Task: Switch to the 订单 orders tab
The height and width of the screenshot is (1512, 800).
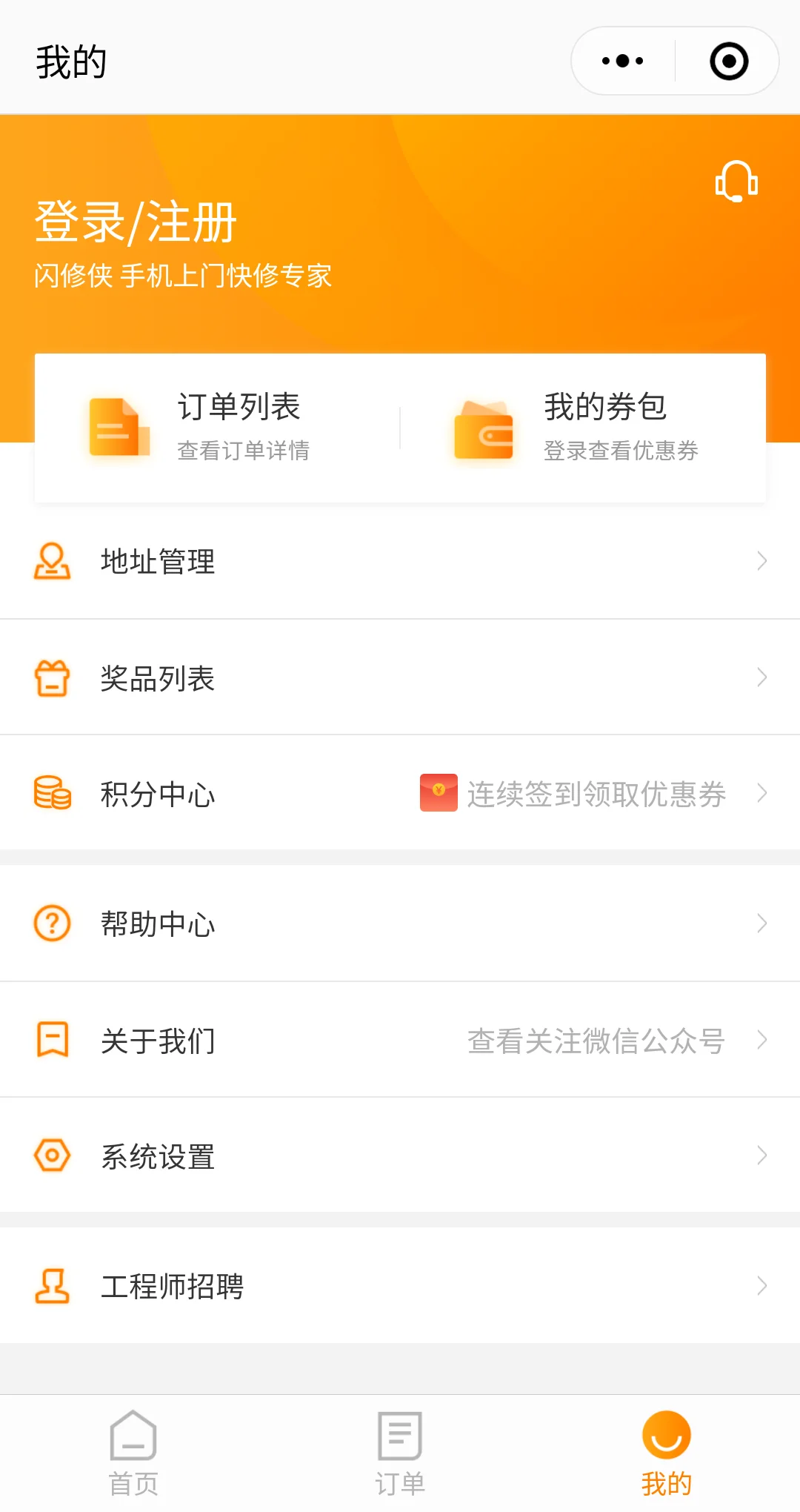Action: (400, 1453)
